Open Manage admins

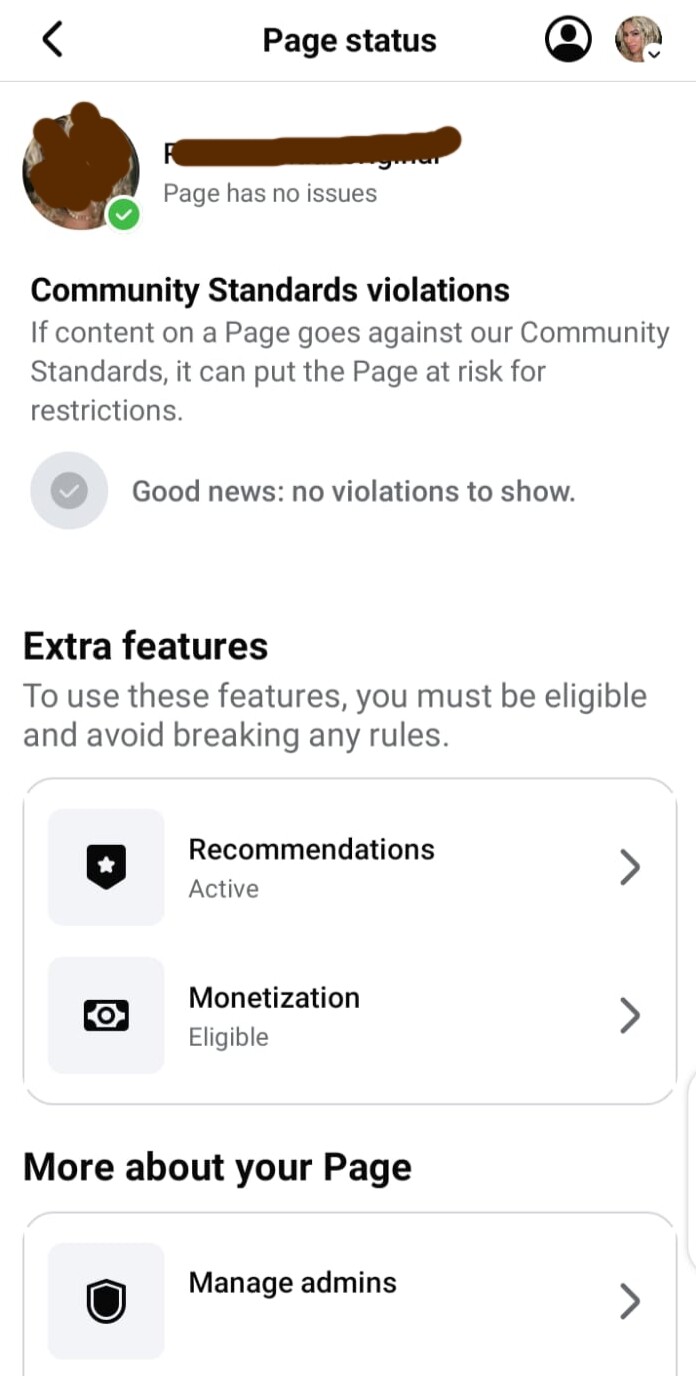coord(349,1300)
